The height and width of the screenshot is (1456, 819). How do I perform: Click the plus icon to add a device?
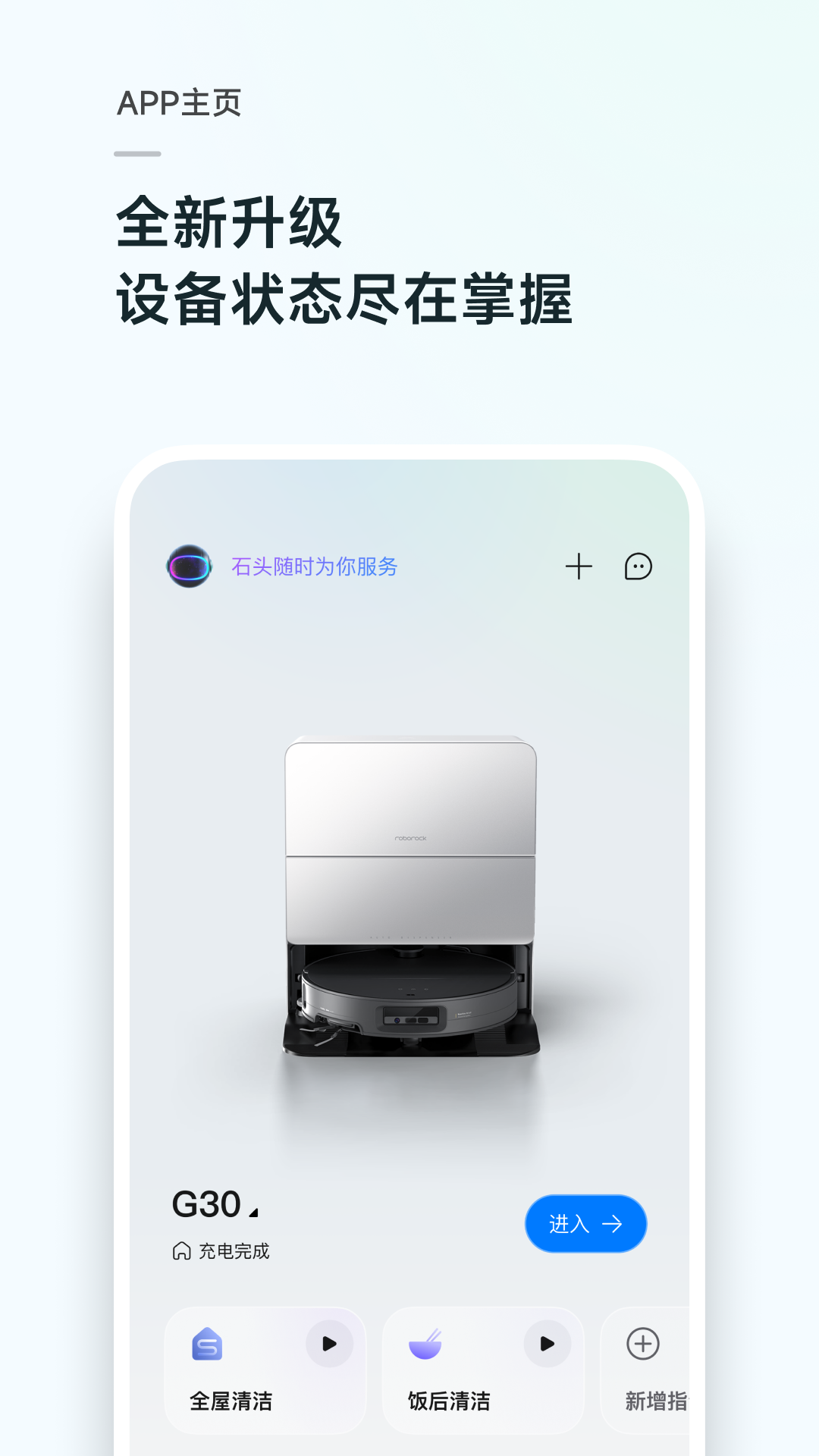click(x=579, y=566)
